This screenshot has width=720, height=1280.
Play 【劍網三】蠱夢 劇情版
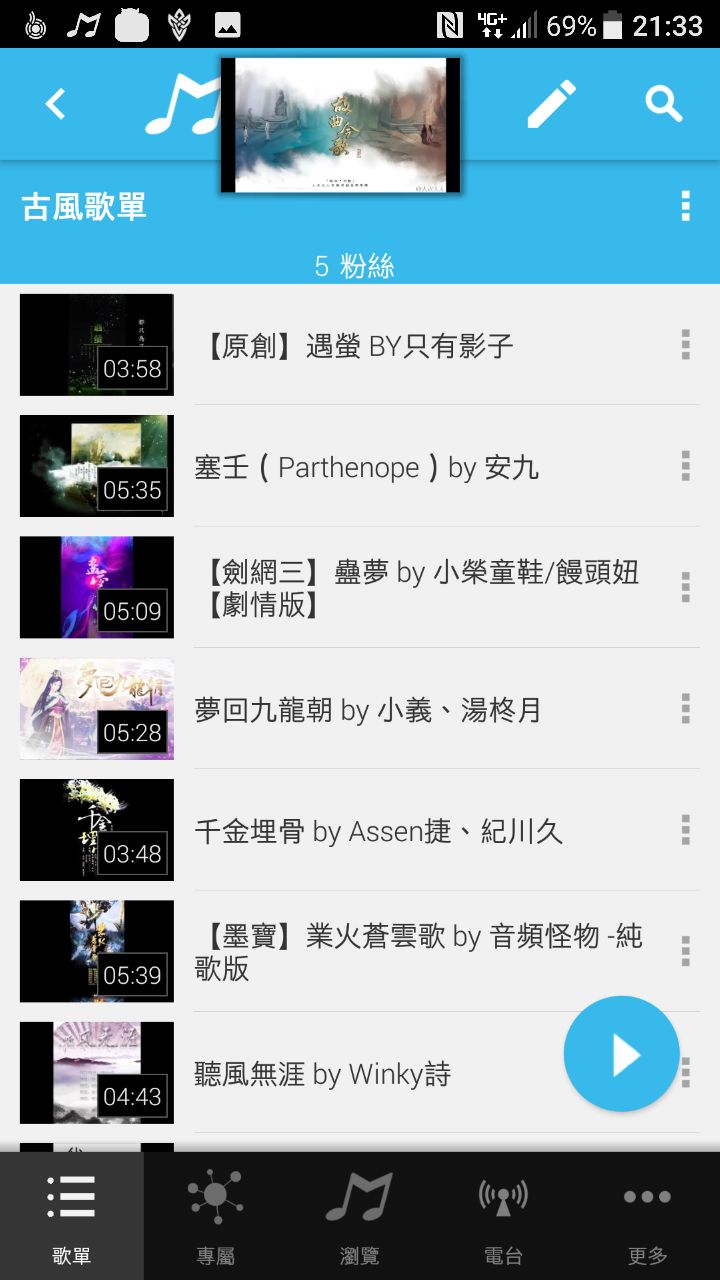pos(420,588)
